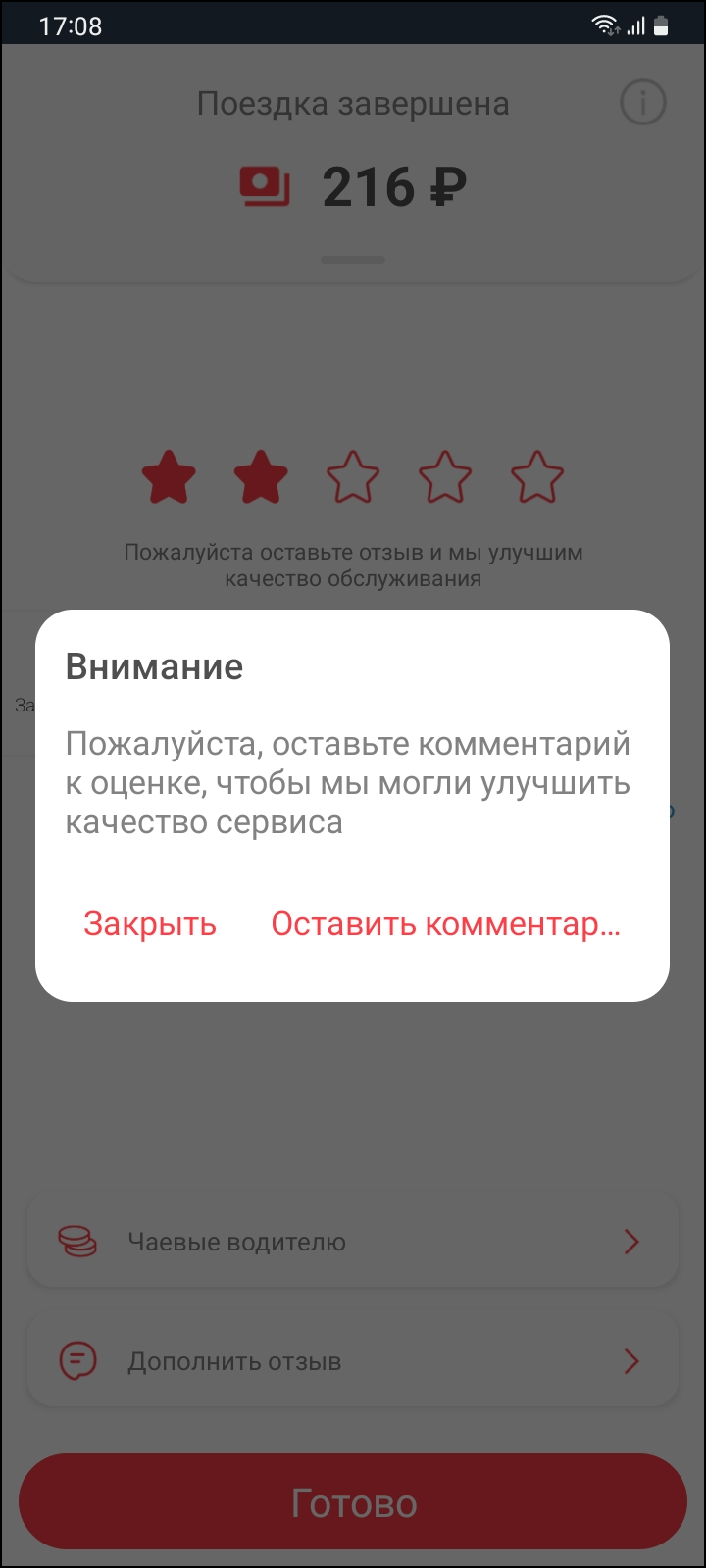Viewport: 706px width, 1568px height.
Task: Choose Оставить комментарий in the dialog
Action: coord(445,924)
